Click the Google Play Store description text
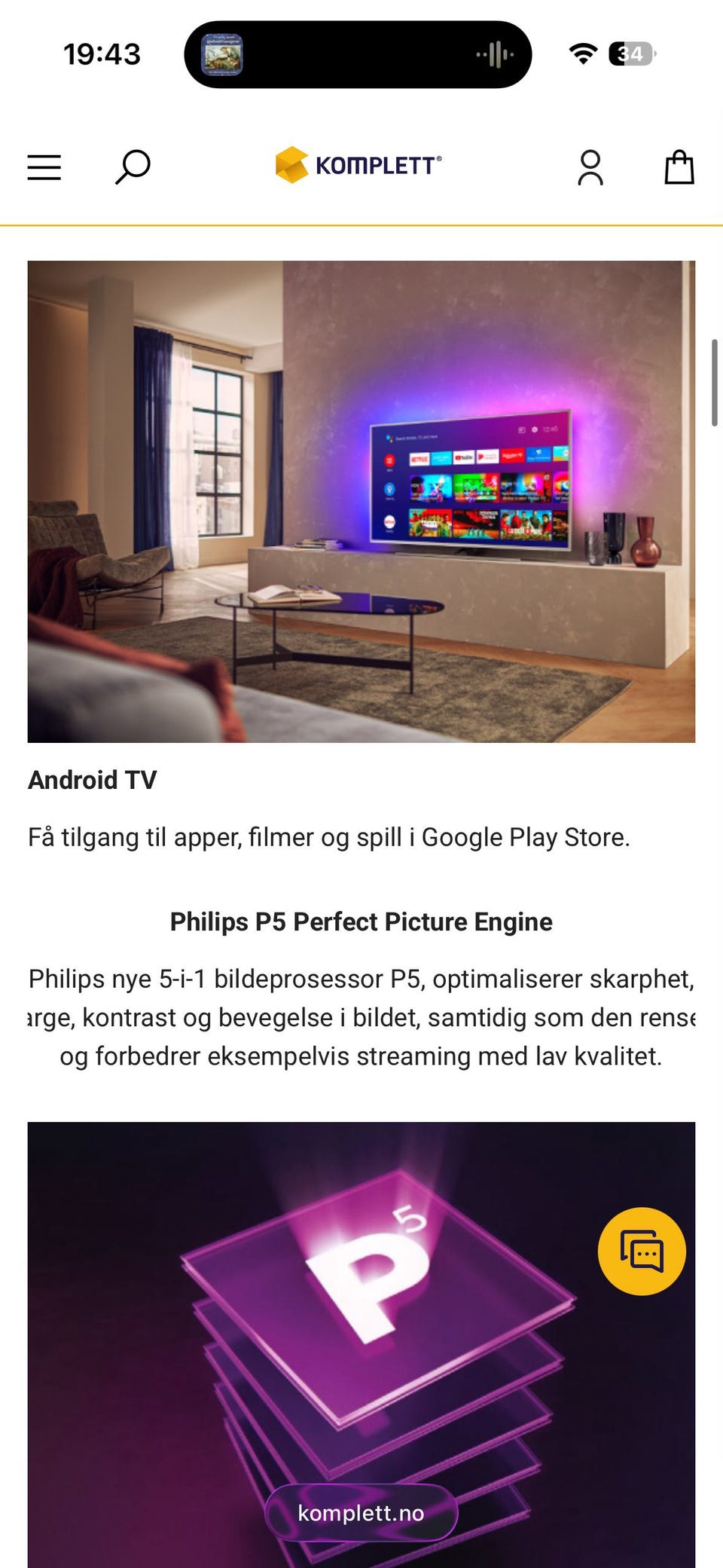The height and width of the screenshot is (1568, 723). (x=329, y=837)
